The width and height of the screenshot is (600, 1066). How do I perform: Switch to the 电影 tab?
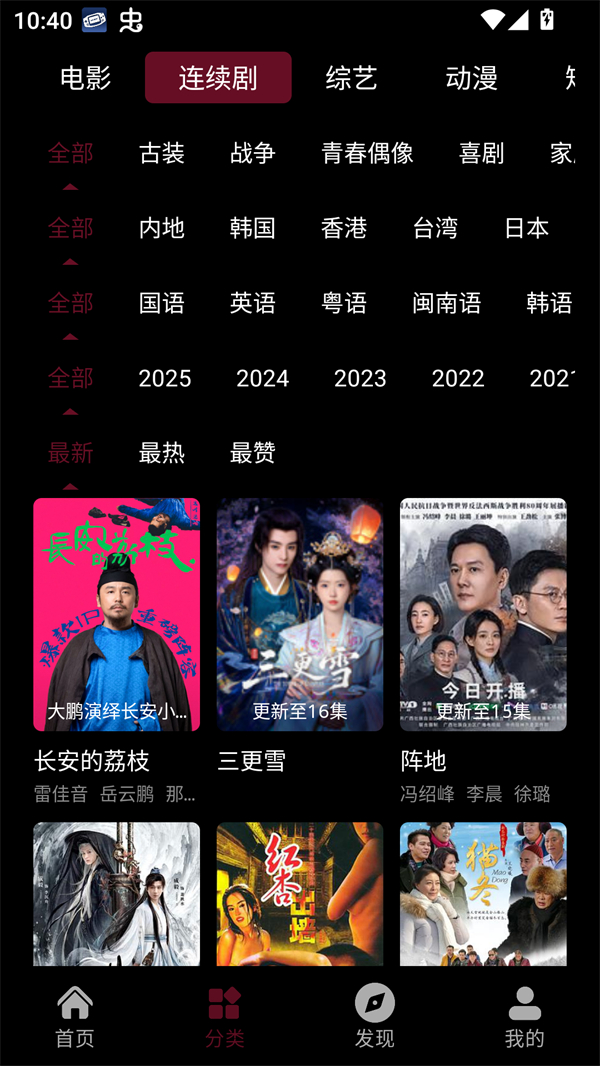pyautogui.click(x=85, y=78)
